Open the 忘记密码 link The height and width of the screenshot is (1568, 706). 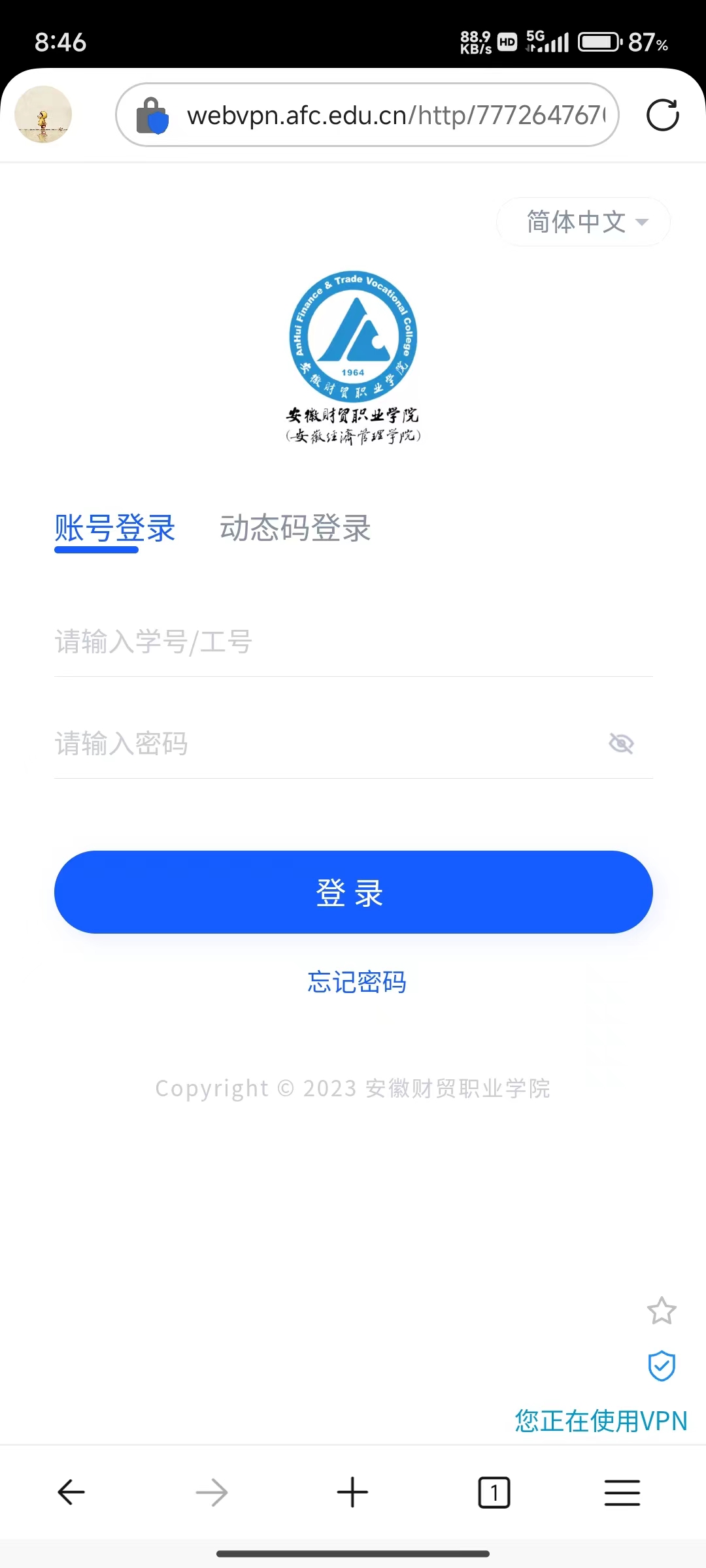357,982
